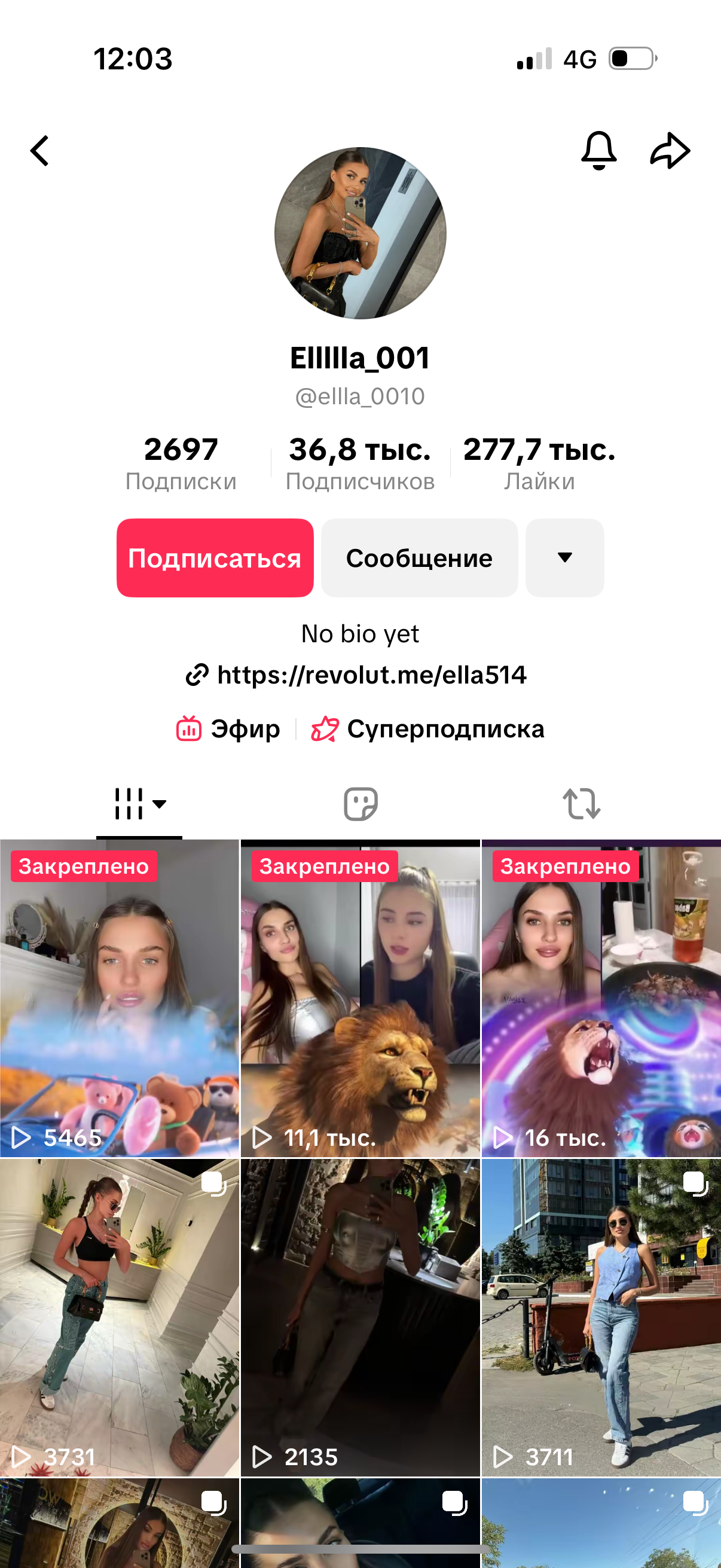View the 36,8 тыс. Подписчиков list
Screen dimensions: 721x1568
360,463
